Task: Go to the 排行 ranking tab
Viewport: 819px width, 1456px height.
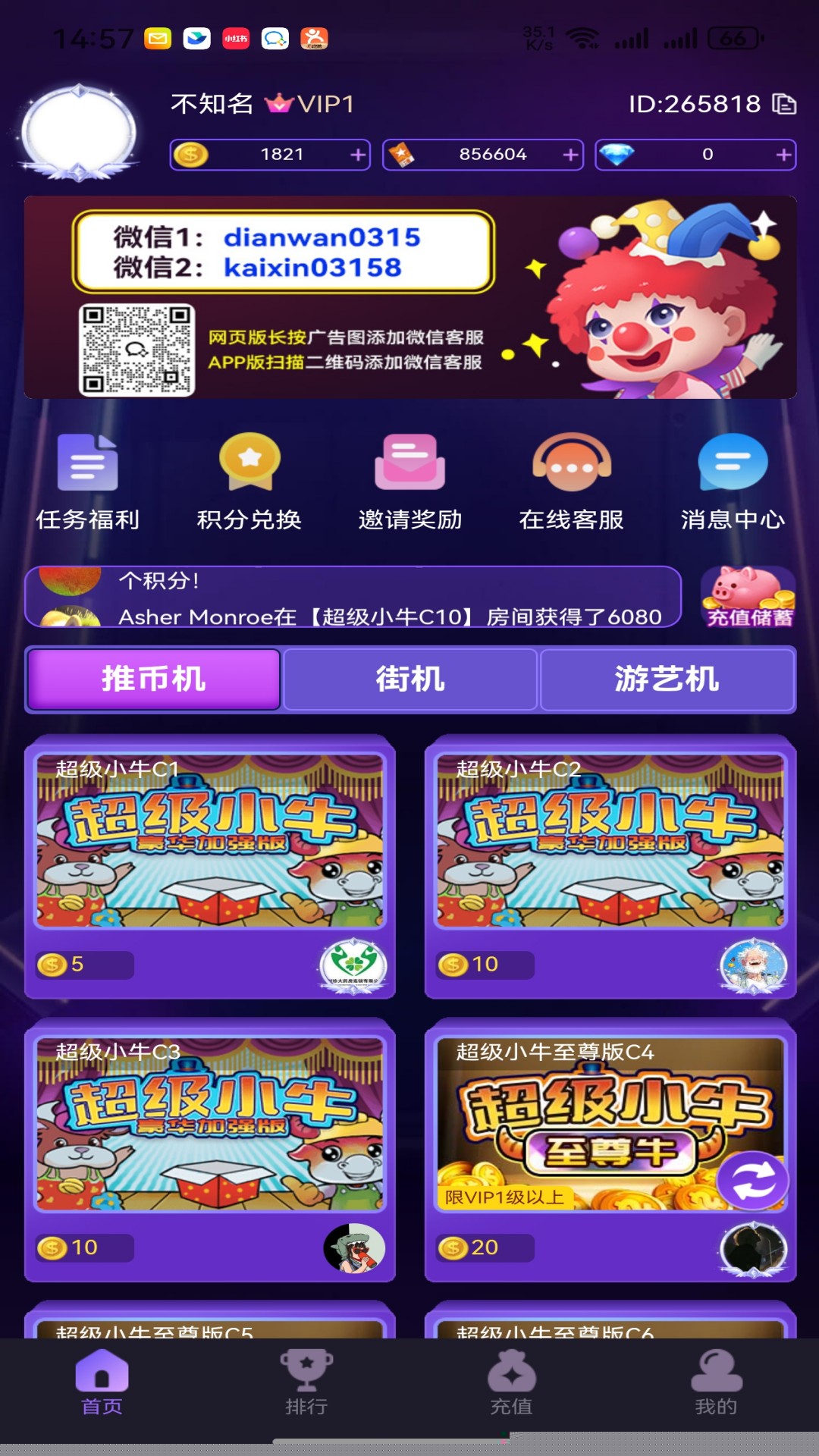Action: click(x=306, y=1383)
